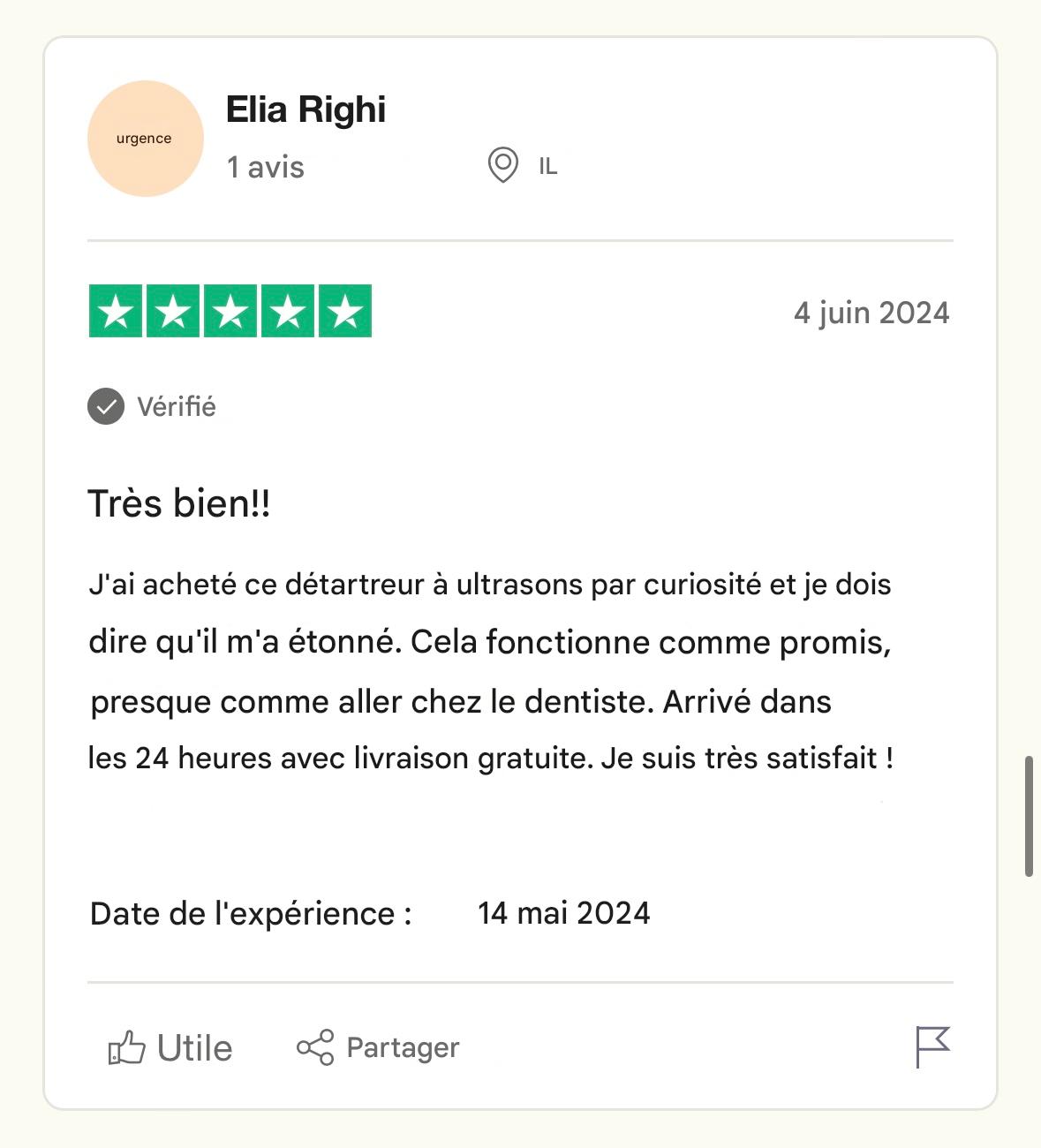Image resolution: width=1041 pixels, height=1148 pixels.
Task: Open Elia Righi's reviewer profile
Action: (x=306, y=110)
